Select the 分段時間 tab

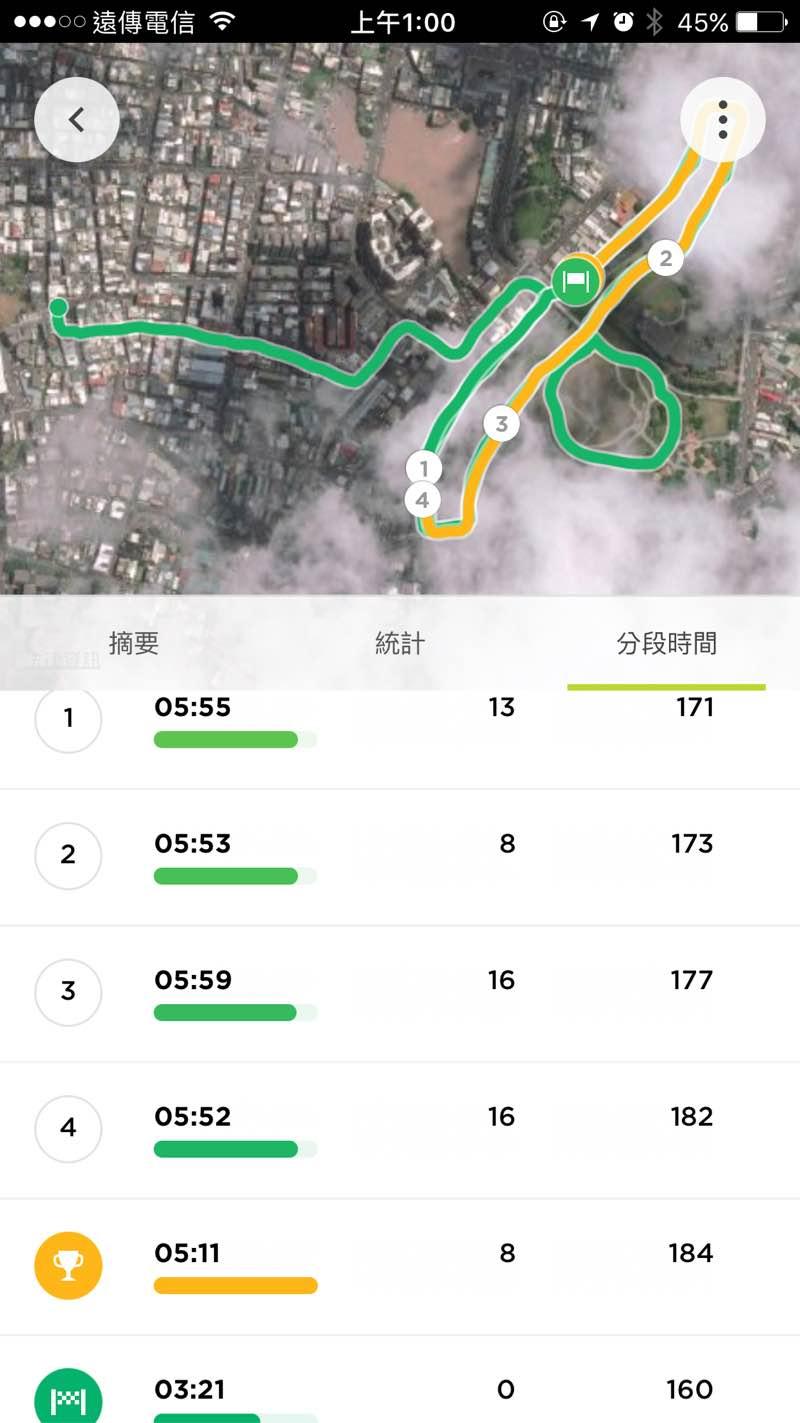(x=666, y=644)
